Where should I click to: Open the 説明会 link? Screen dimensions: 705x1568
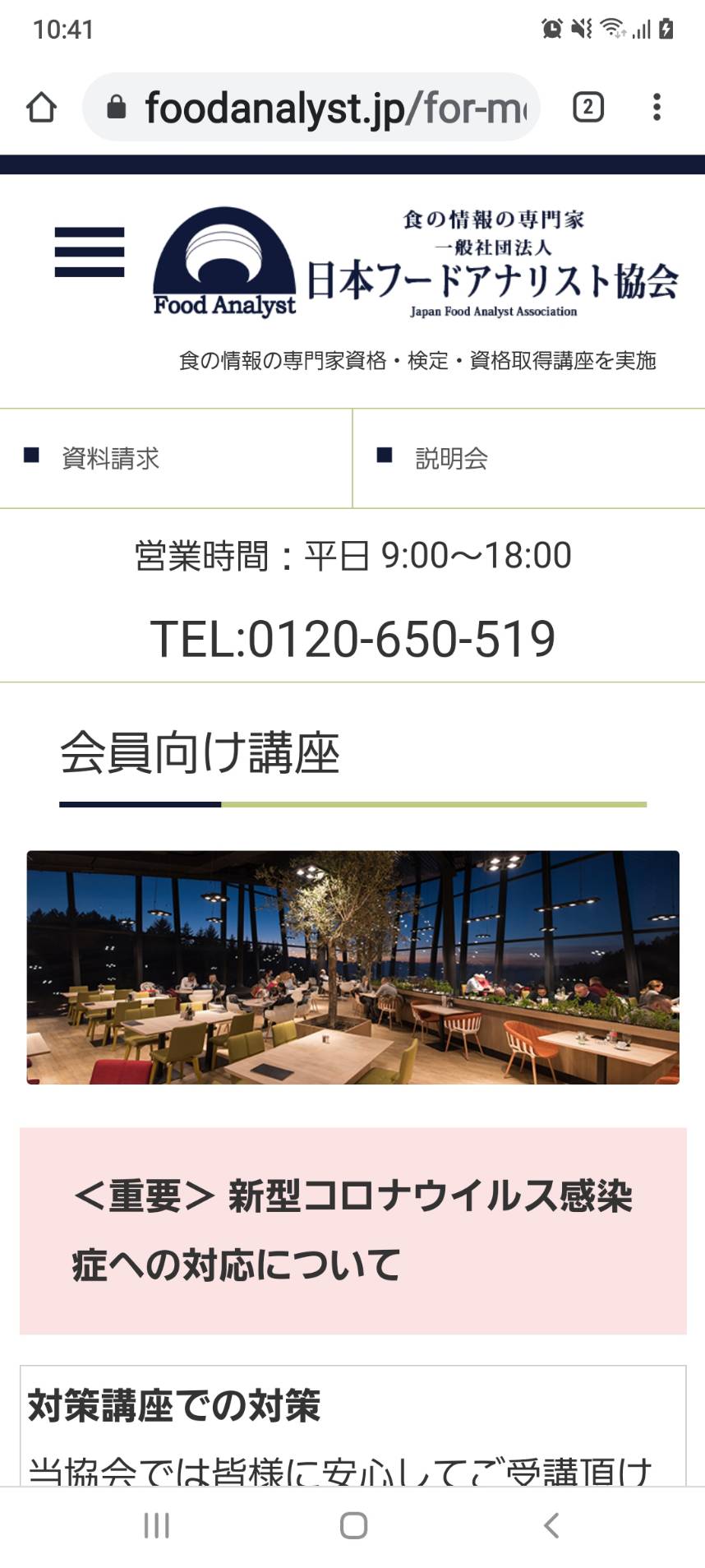click(529, 458)
